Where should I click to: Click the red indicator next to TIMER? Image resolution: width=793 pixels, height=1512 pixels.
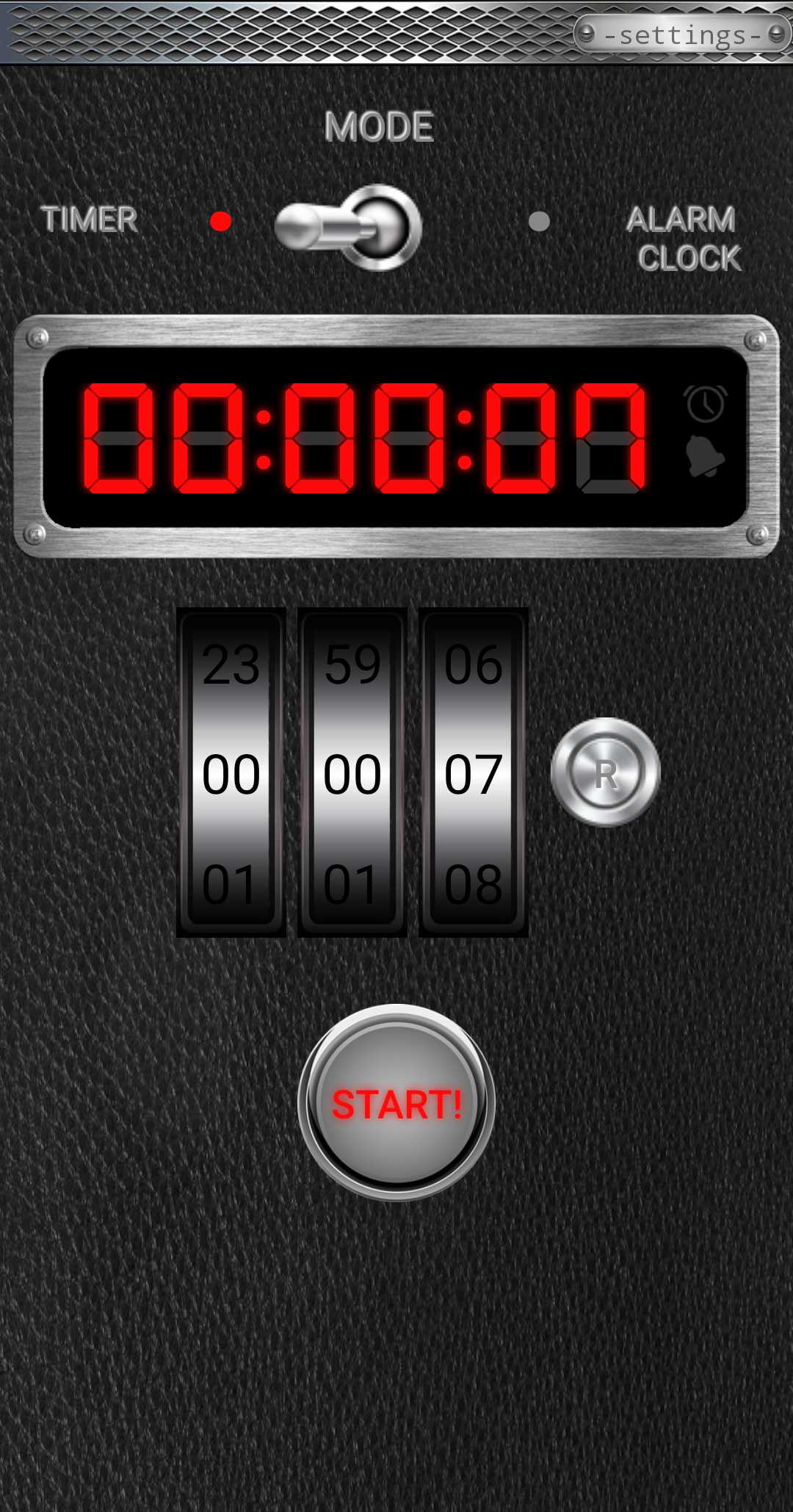[x=221, y=220]
